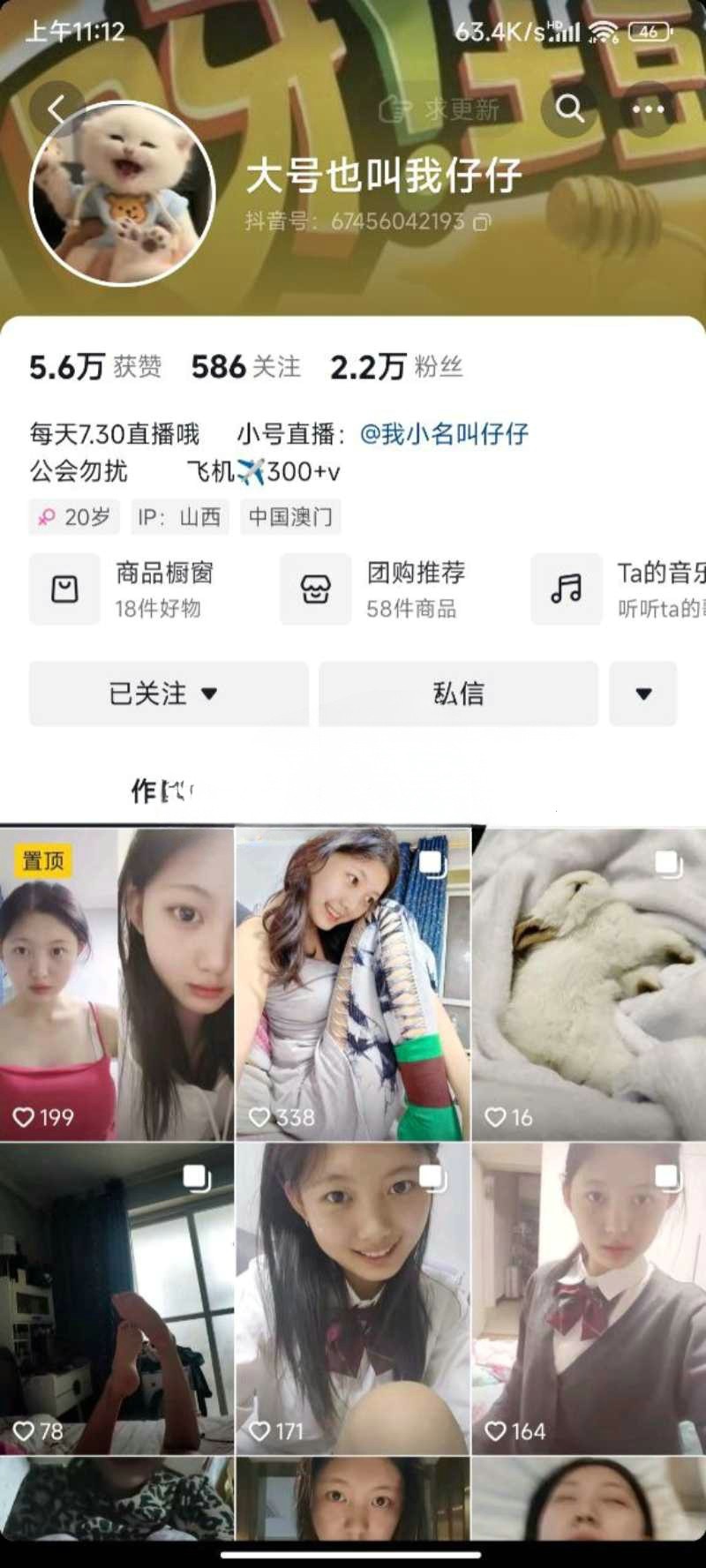Viewport: 706px width, 1568px height.
Task: Open the three-dot overflow menu
Action: (x=649, y=109)
